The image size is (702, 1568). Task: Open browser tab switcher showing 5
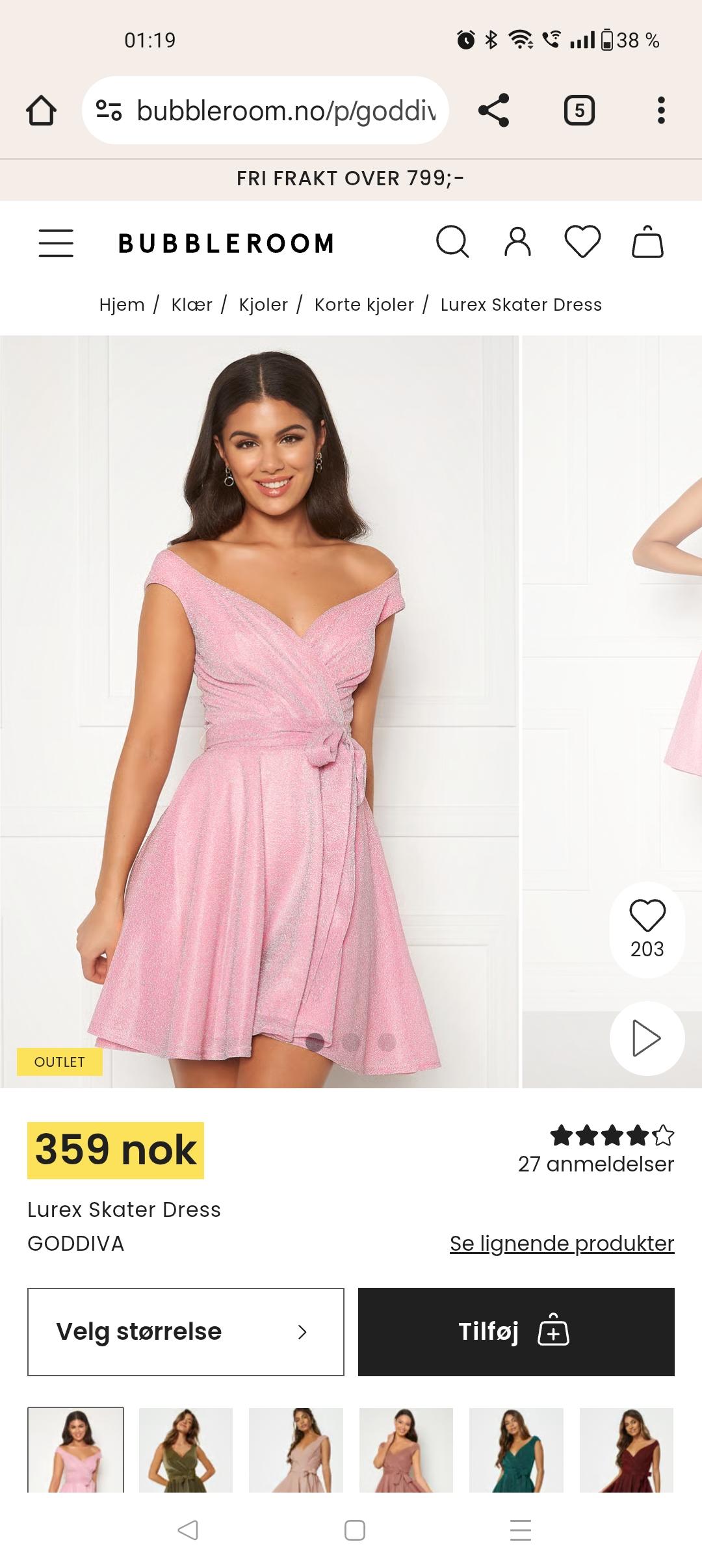[579, 110]
